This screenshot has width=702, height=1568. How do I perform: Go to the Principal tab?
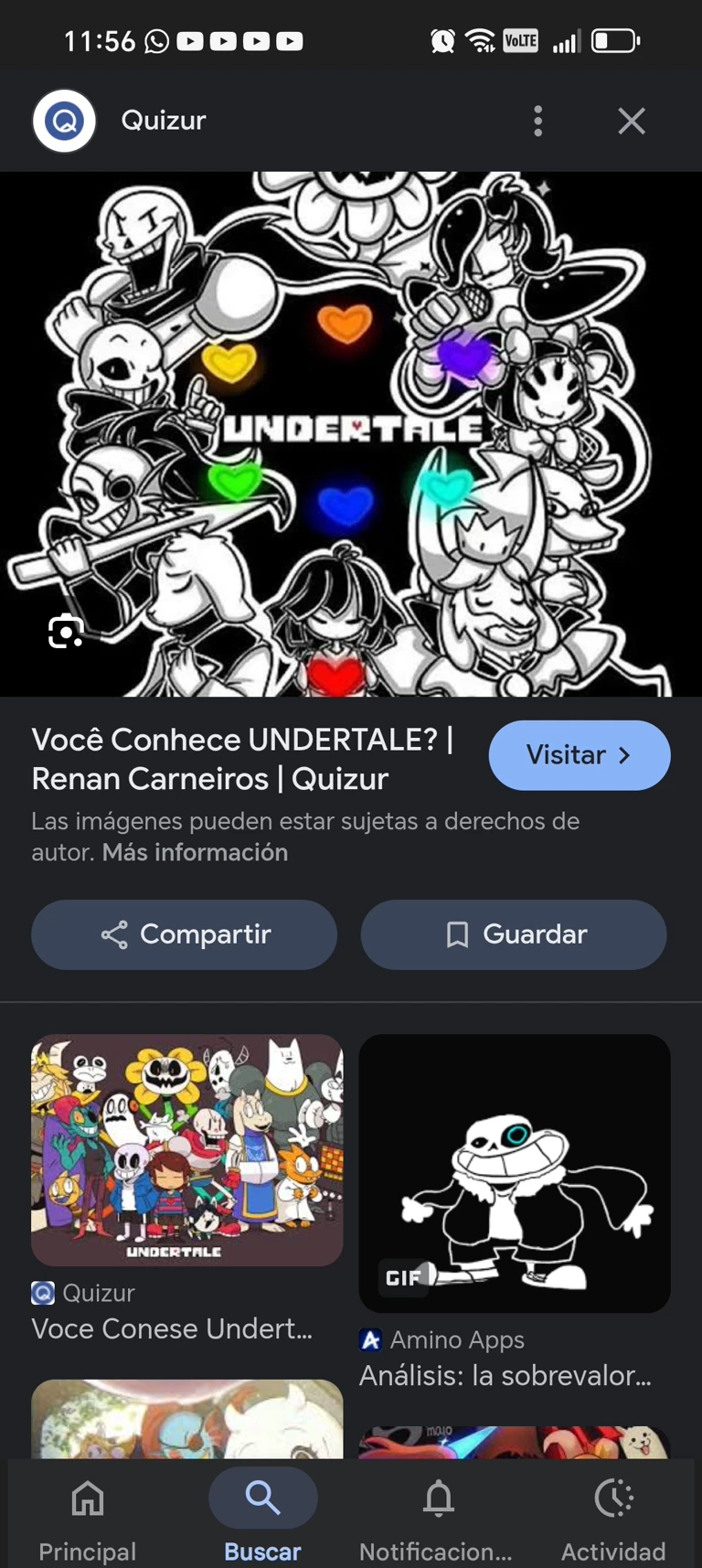tap(88, 1516)
